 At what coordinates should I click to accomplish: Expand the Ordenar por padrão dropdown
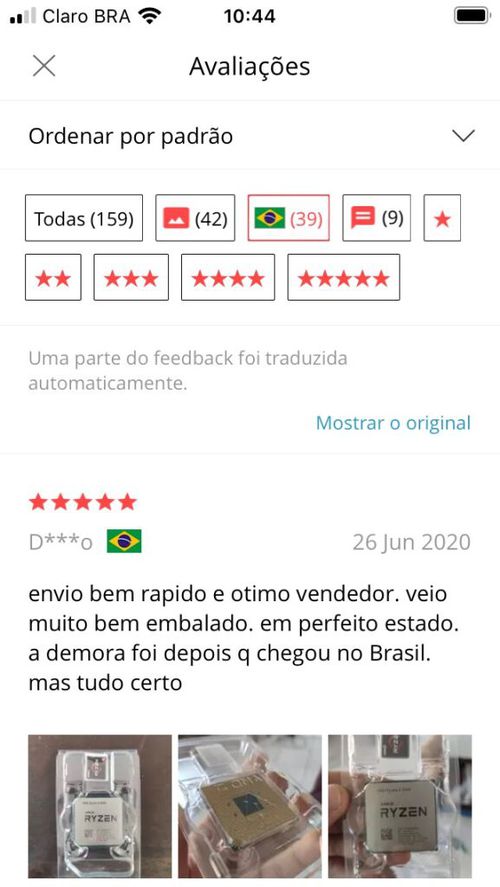tap(250, 136)
